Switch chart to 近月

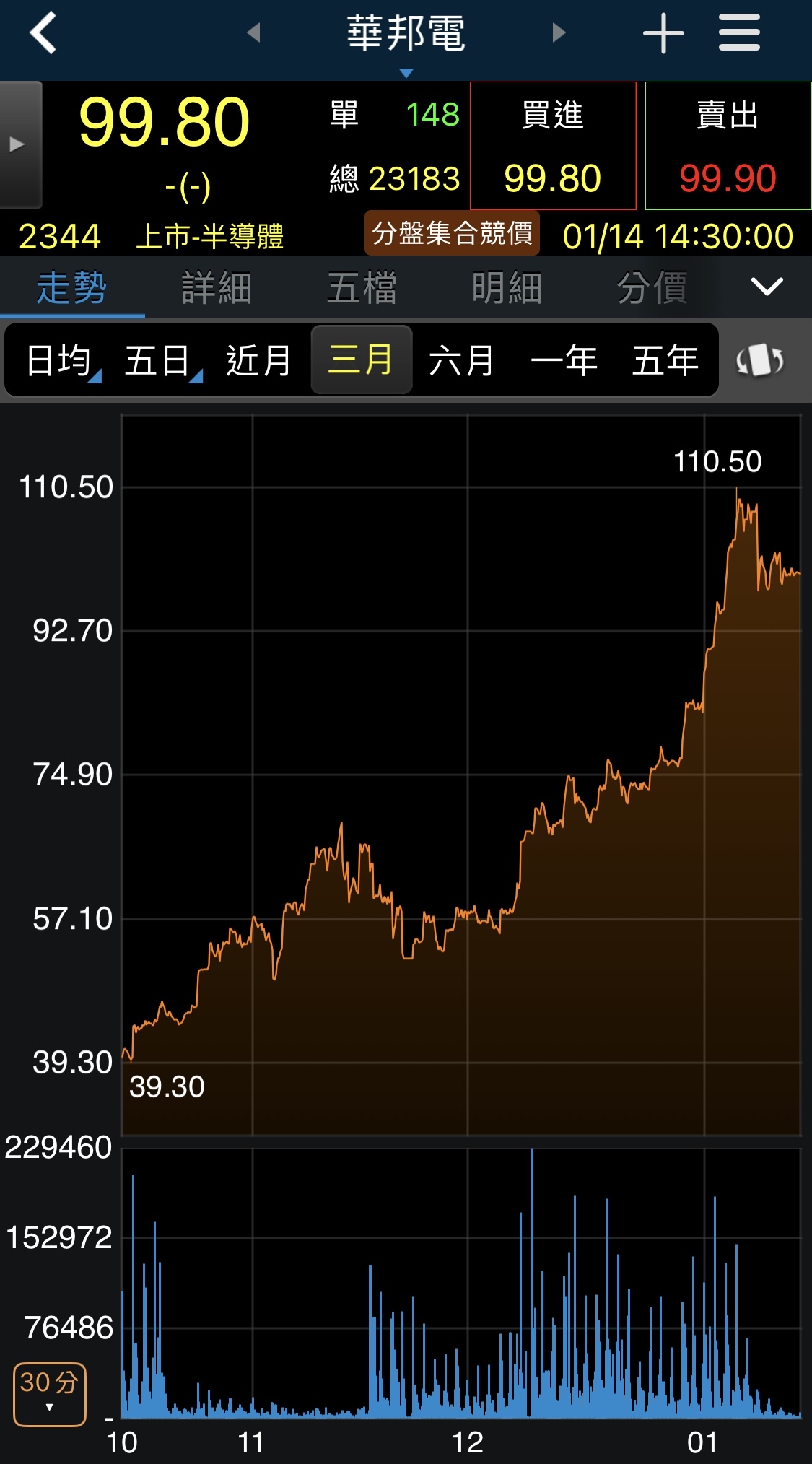pyautogui.click(x=258, y=360)
